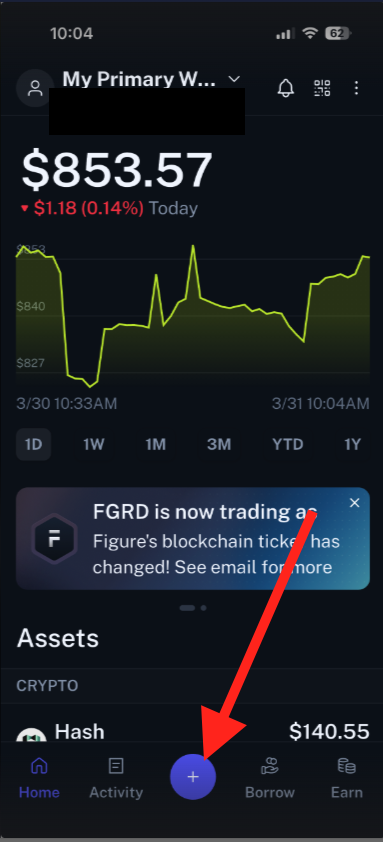Select the 1D chart range
The image size is (383, 842).
coord(33,445)
